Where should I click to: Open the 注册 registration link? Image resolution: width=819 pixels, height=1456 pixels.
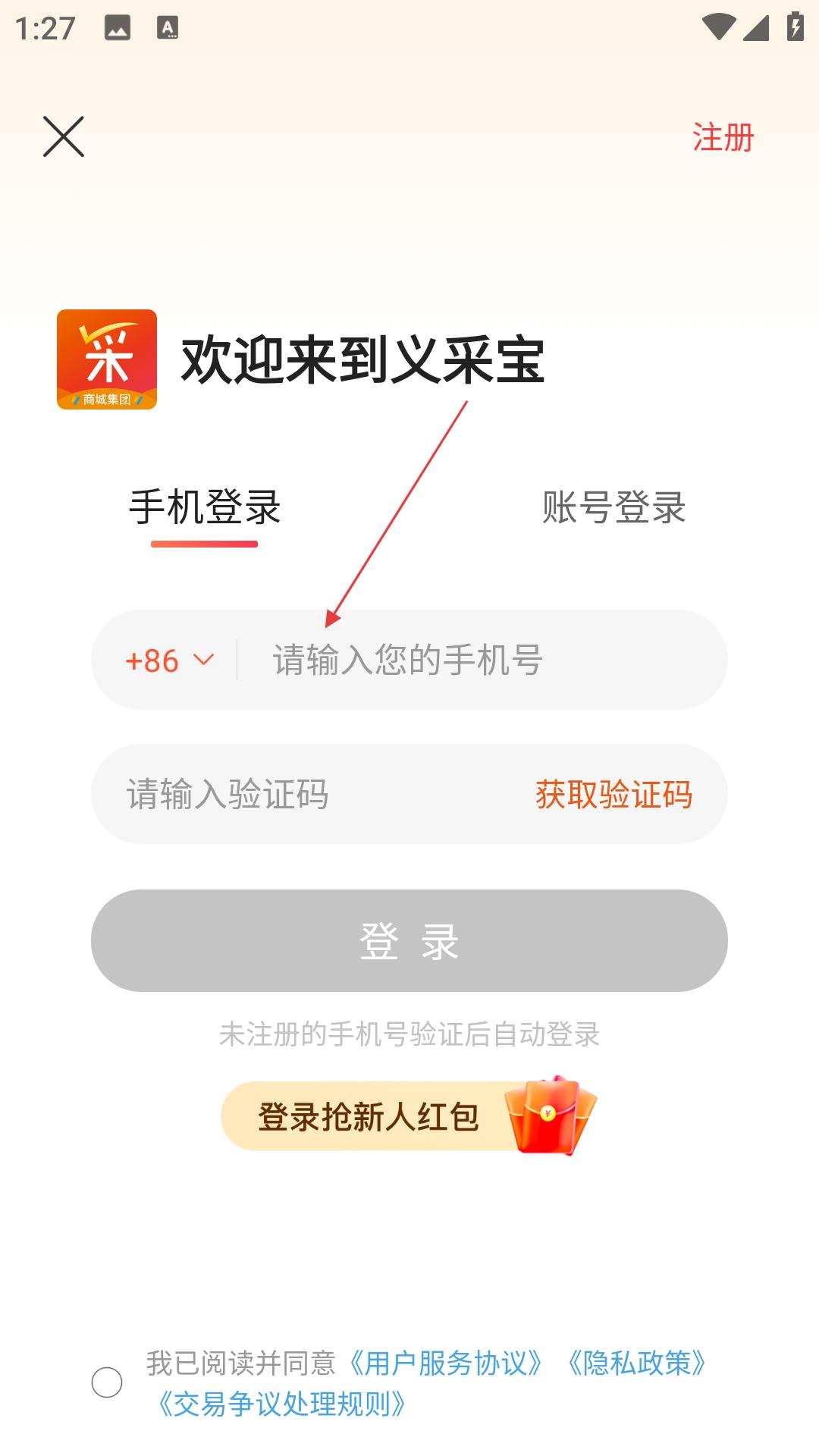[x=723, y=137]
